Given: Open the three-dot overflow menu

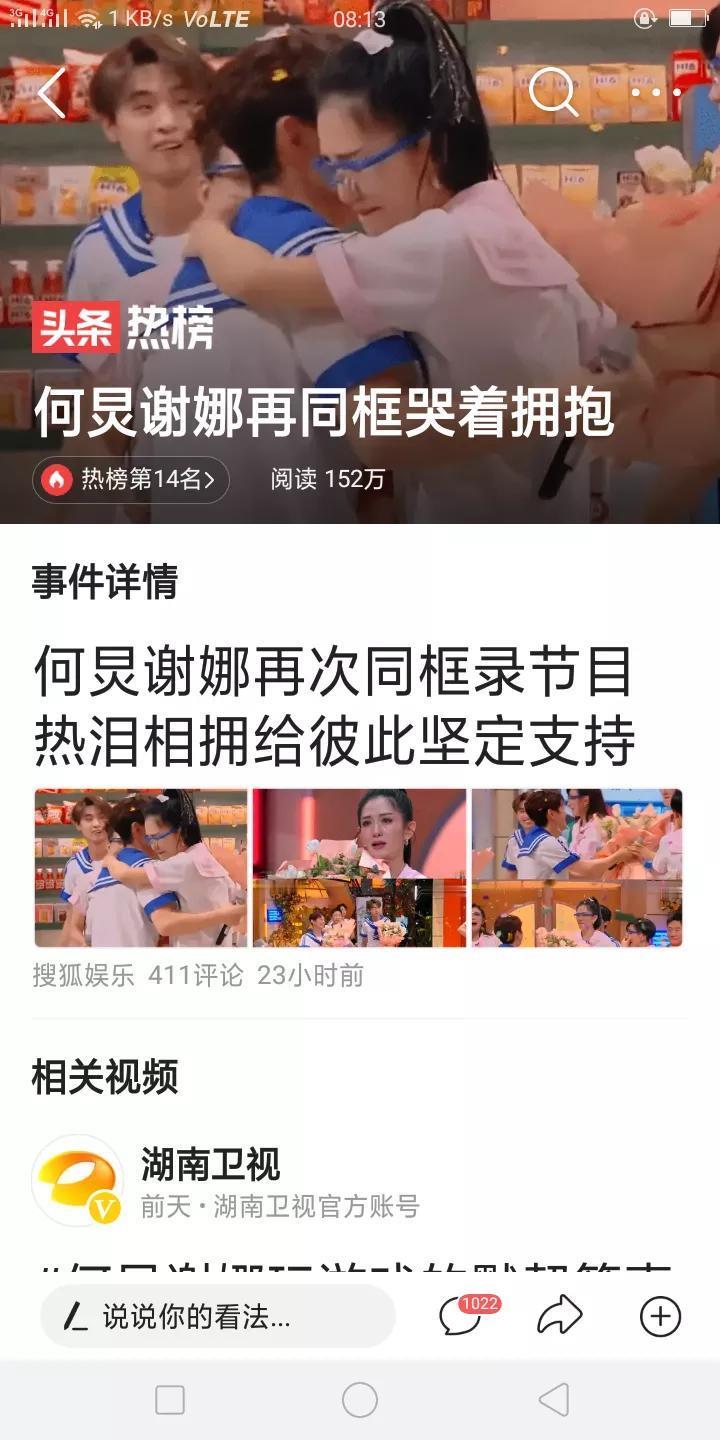Looking at the screenshot, I should tap(655, 93).
